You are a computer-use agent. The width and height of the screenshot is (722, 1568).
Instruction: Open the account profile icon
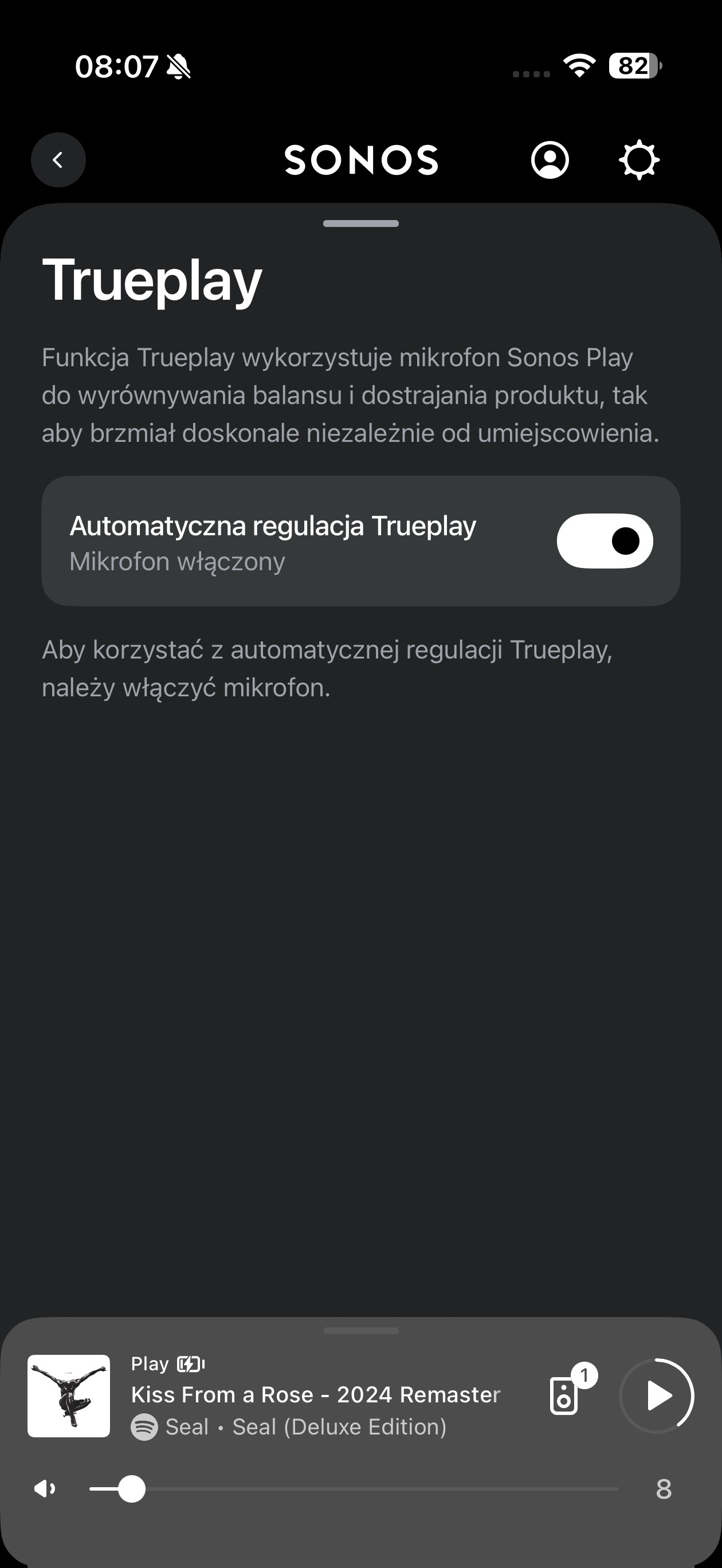pyautogui.click(x=550, y=160)
